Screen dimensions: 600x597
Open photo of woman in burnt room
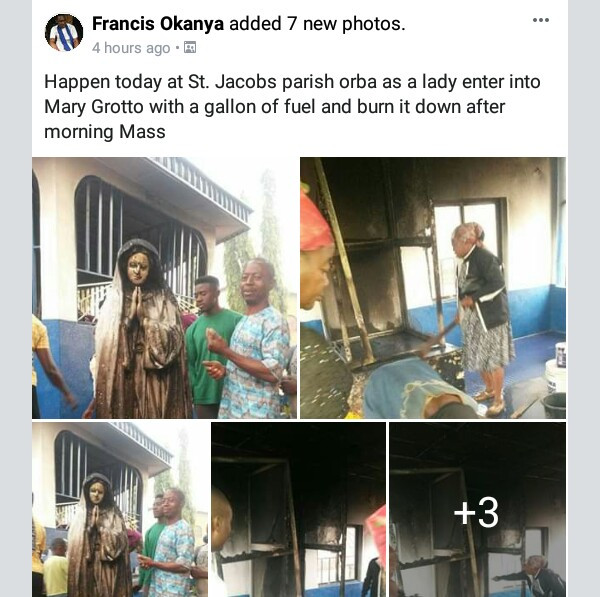(x=432, y=287)
